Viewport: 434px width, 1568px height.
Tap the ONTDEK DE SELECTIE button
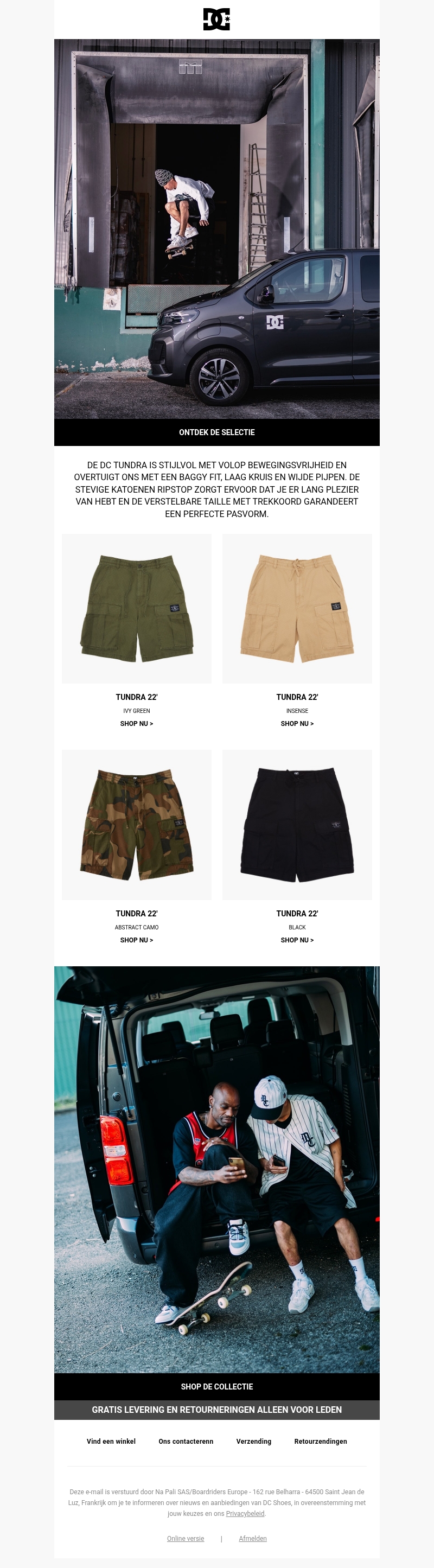pyautogui.click(x=216, y=432)
